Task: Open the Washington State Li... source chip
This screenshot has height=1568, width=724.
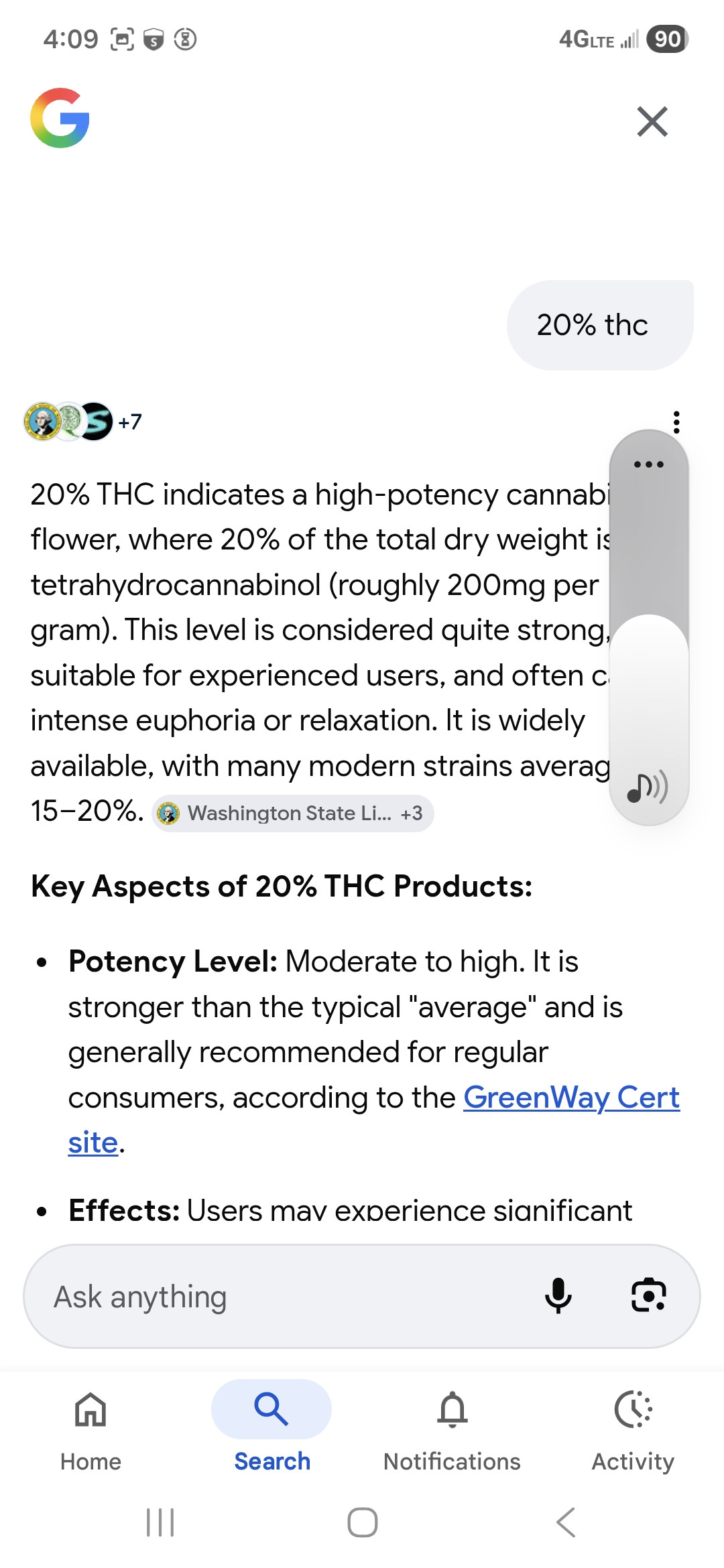Action: (292, 813)
